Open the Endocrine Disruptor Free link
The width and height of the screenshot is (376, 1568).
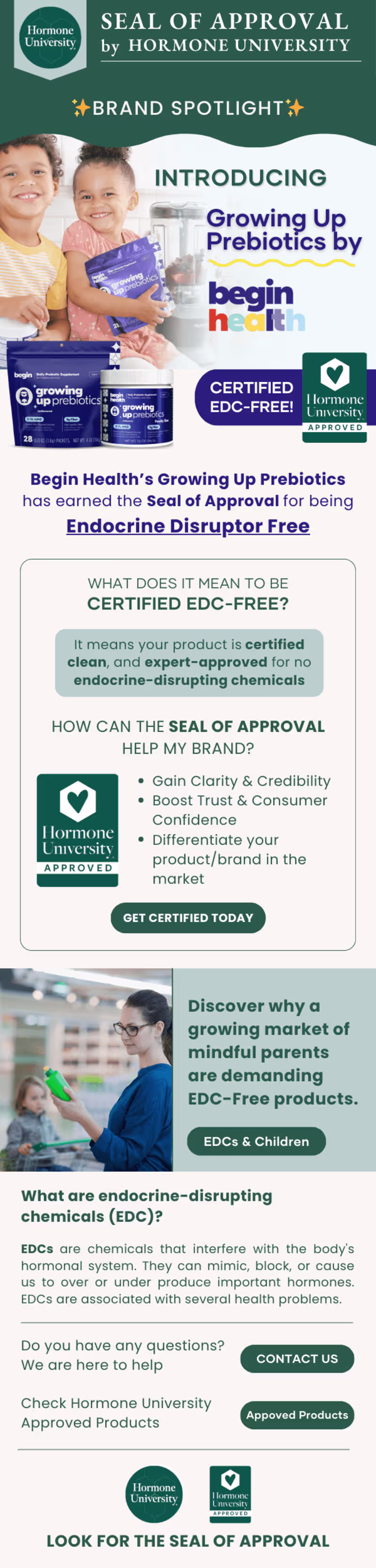188,526
